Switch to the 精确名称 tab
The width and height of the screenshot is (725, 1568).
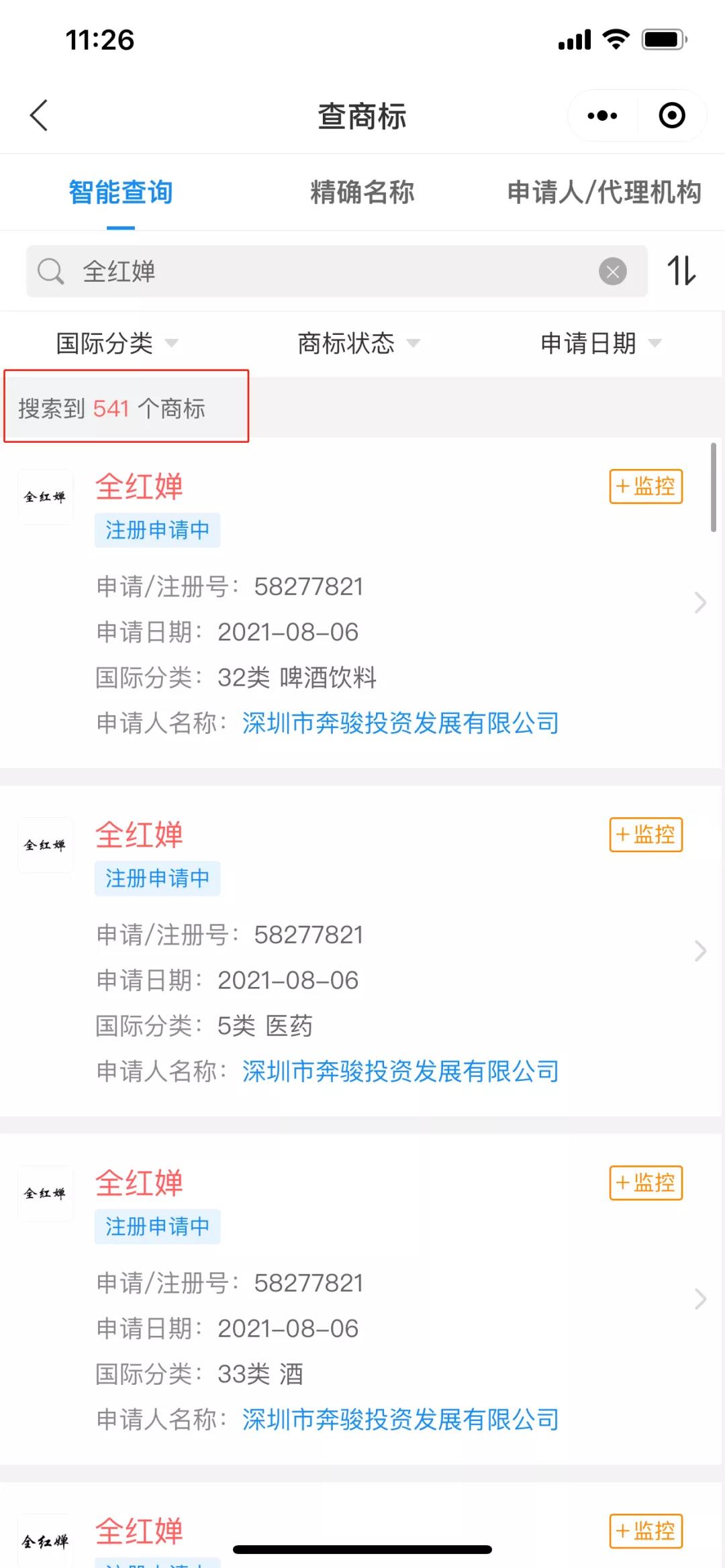(x=362, y=192)
